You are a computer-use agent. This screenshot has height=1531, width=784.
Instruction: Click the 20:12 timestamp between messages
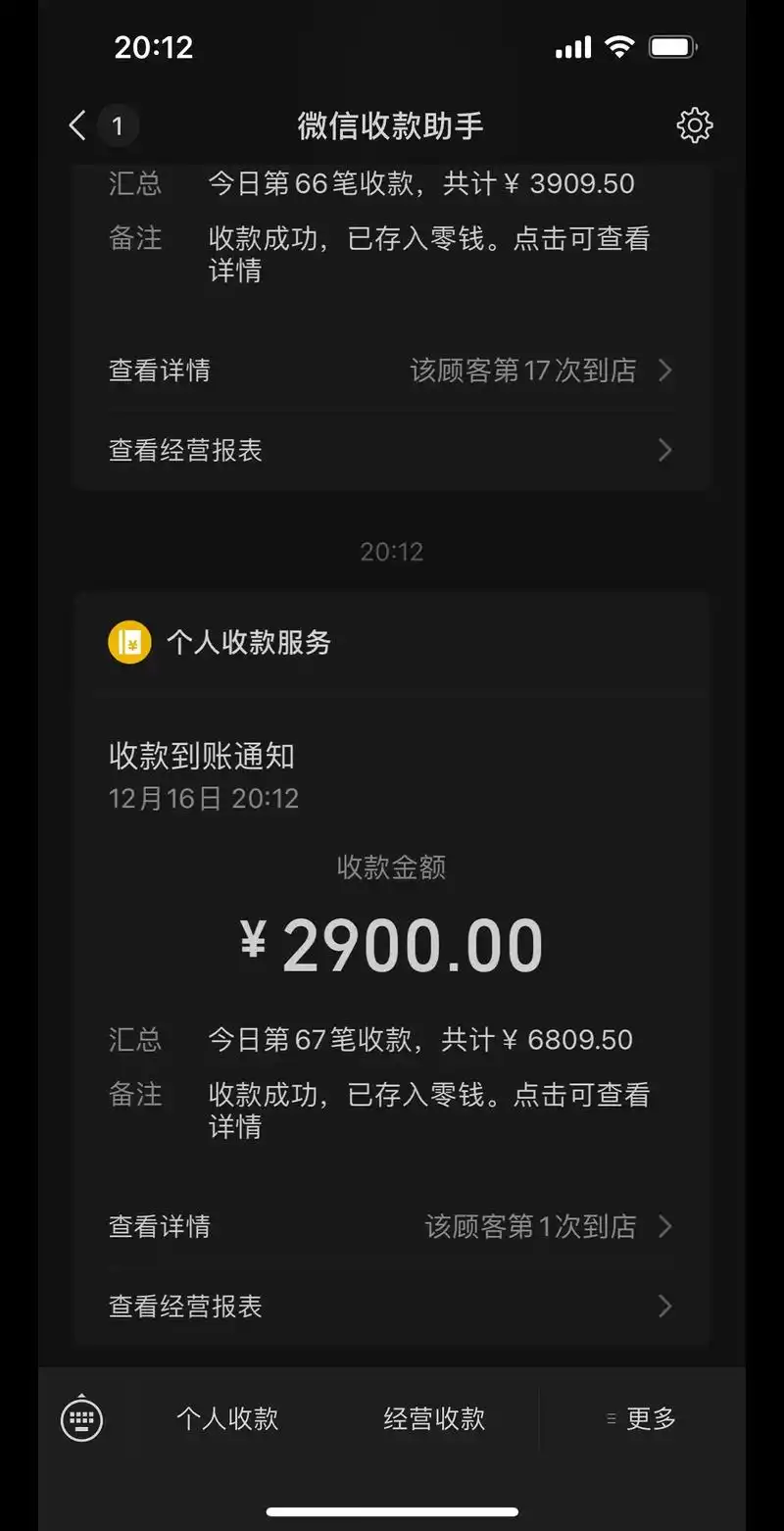(392, 551)
